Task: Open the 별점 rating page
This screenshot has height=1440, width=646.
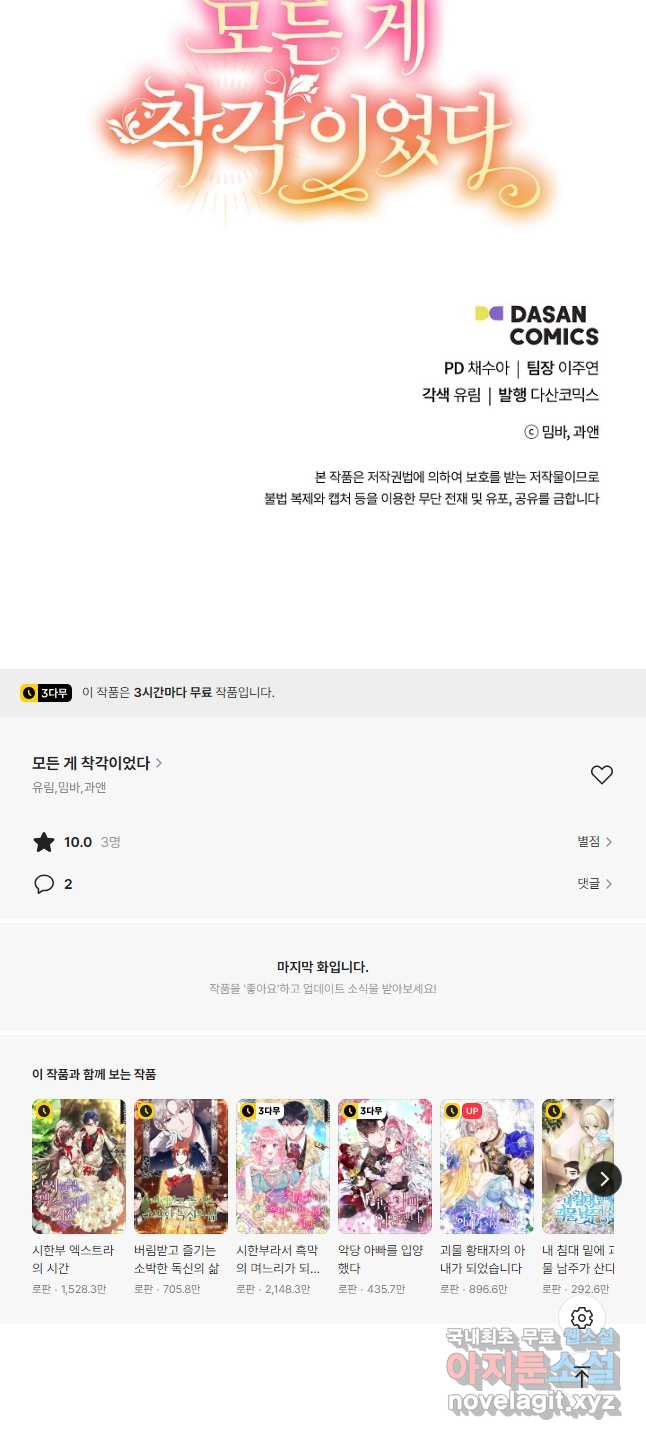Action: coord(594,842)
